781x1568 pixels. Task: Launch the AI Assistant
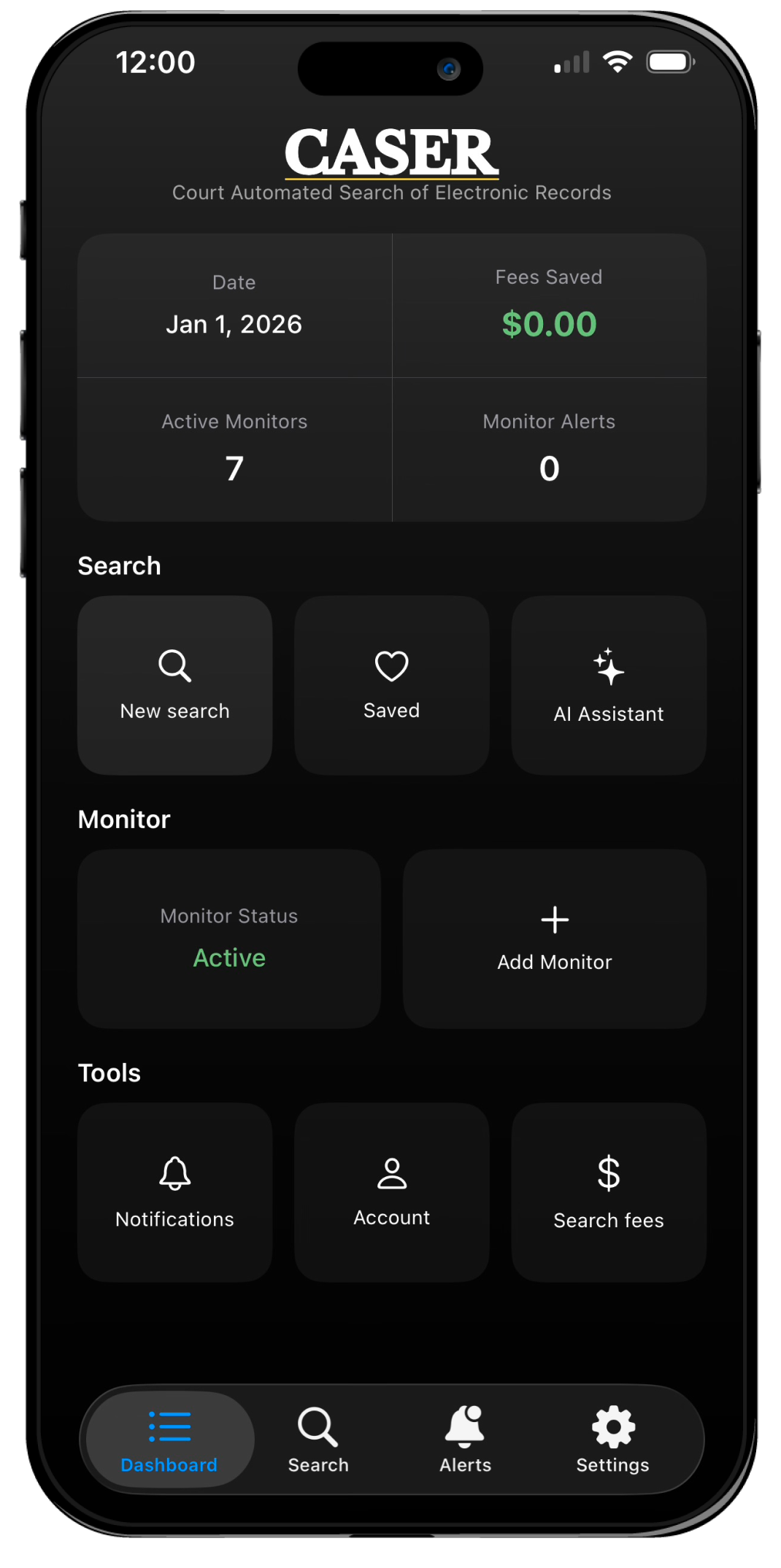pos(608,684)
